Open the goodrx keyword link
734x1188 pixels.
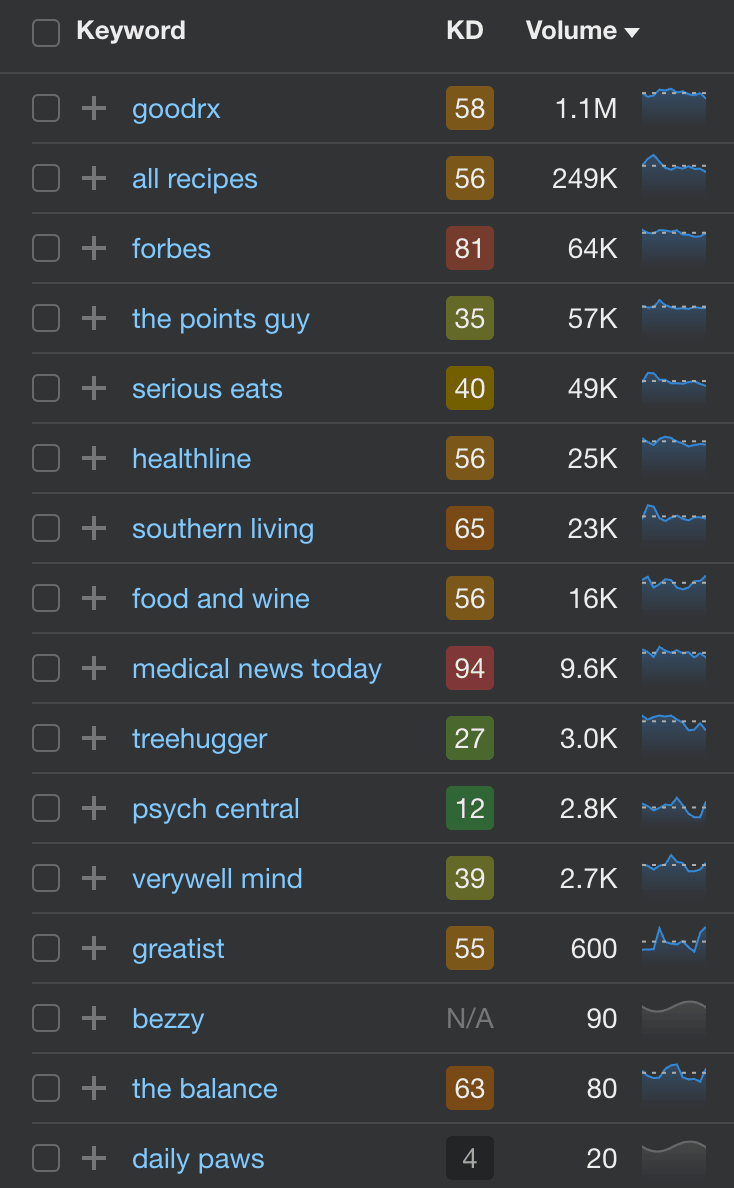[176, 109]
